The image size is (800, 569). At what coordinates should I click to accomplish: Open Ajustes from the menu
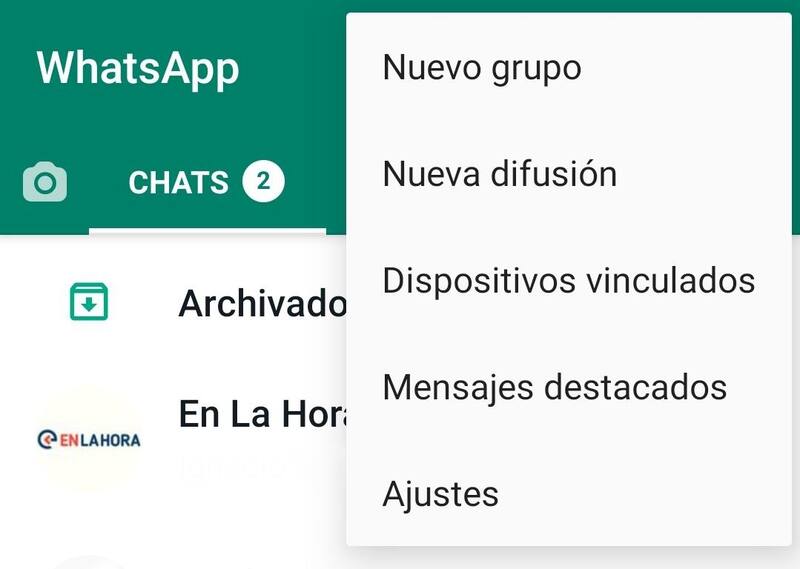coord(440,493)
